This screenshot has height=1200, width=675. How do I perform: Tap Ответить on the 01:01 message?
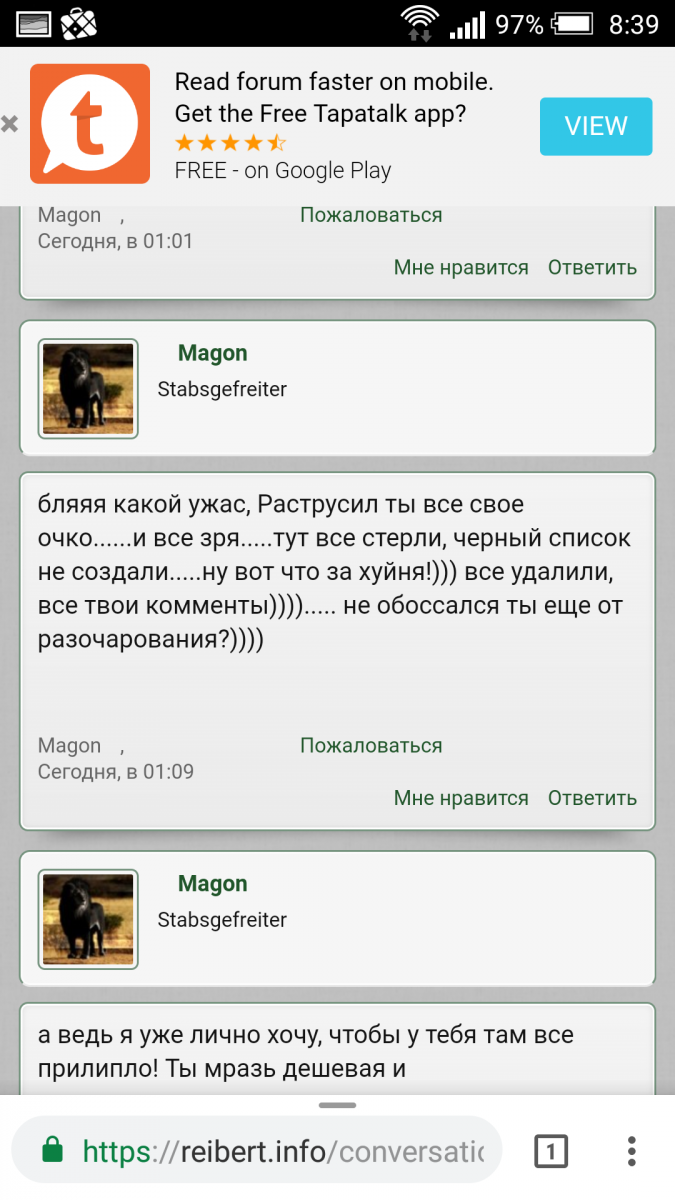click(x=592, y=267)
